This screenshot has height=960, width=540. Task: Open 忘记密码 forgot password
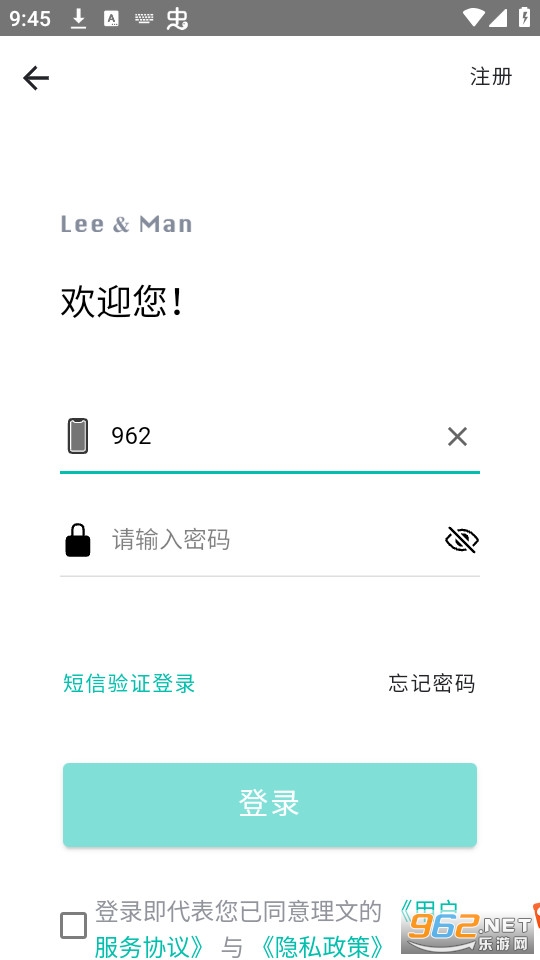point(432,683)
